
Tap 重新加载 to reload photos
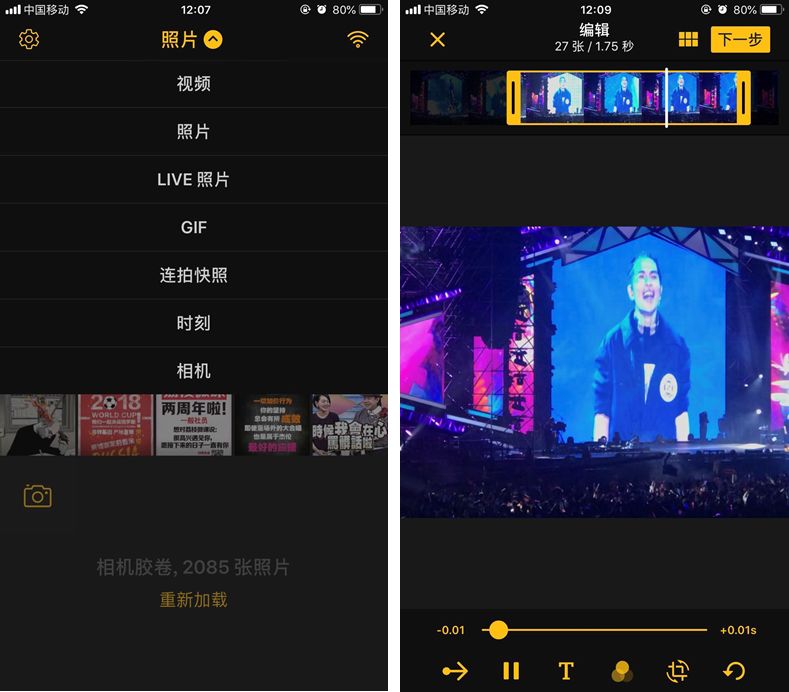[x=193, y=600]
